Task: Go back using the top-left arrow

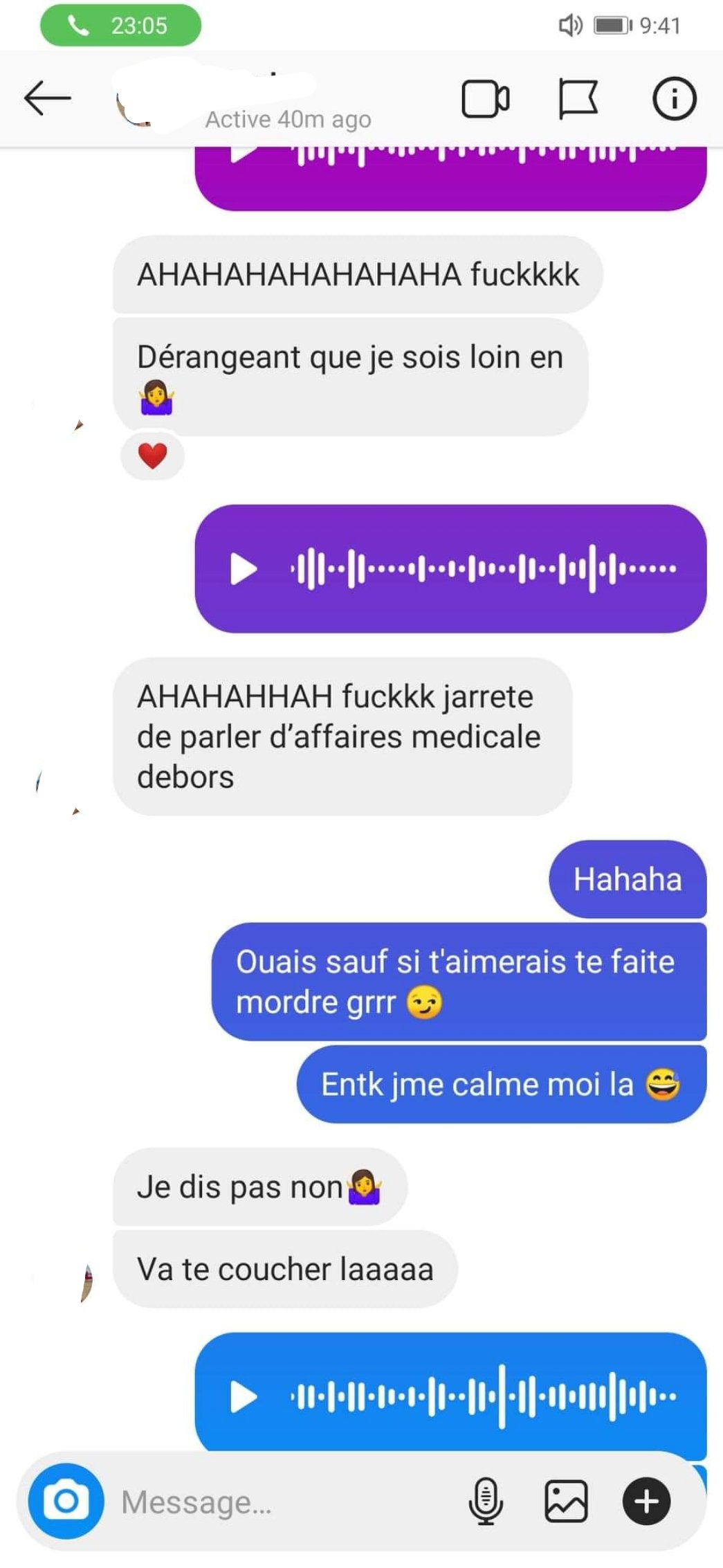Action: tap(47, 98)
